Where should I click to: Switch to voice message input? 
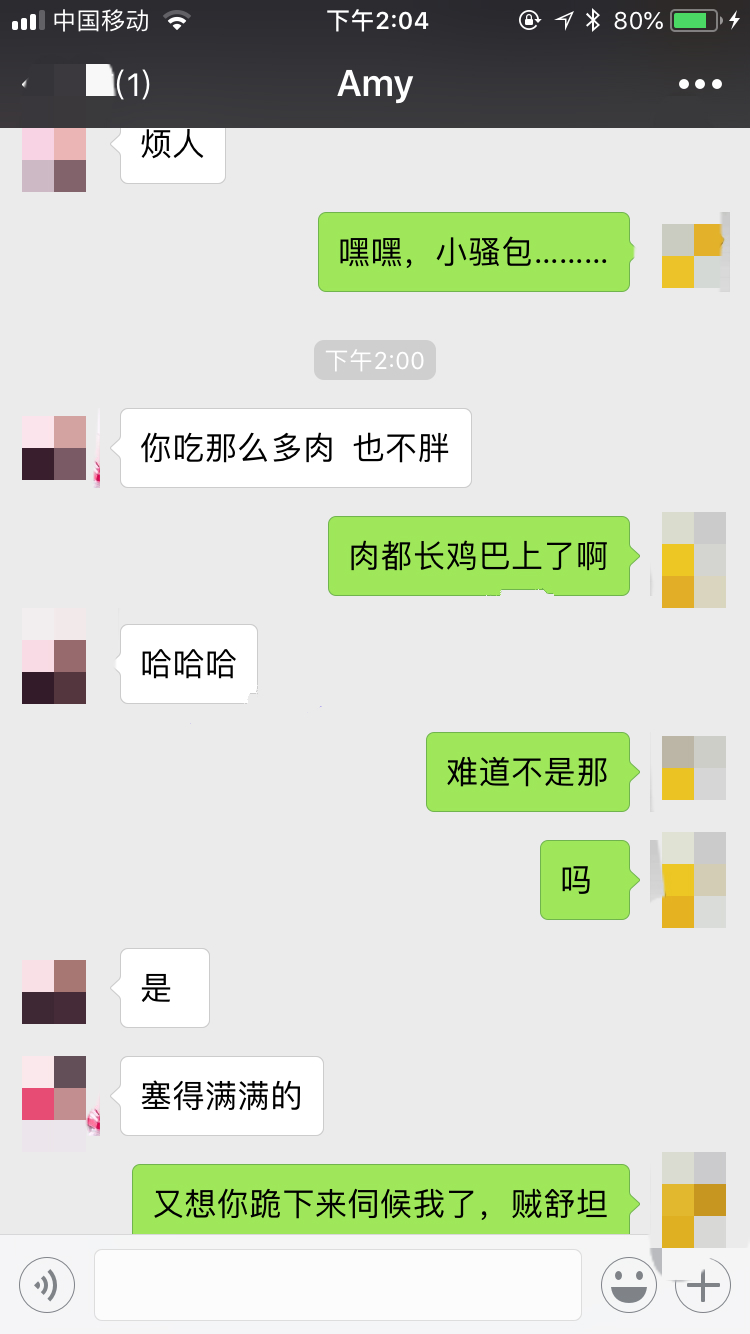47,1284
